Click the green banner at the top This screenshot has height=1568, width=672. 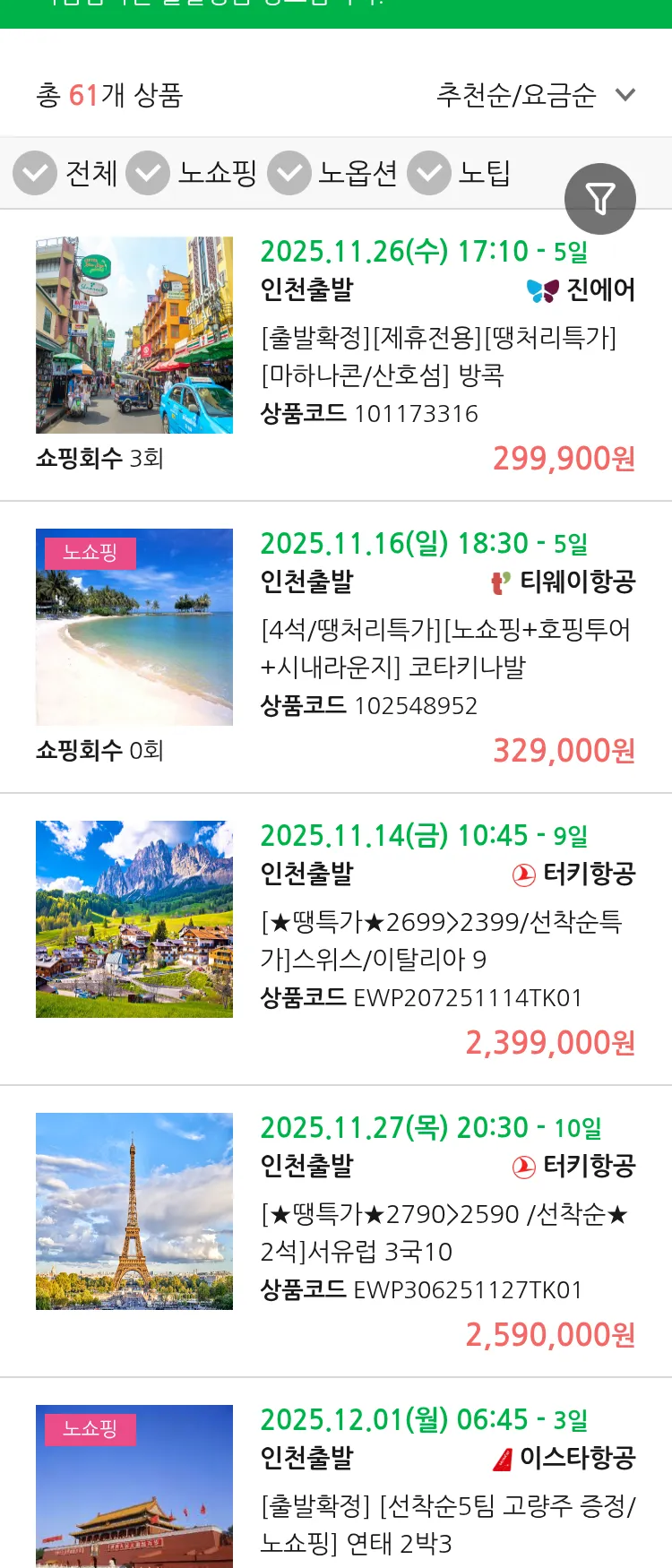coord(336,13)
